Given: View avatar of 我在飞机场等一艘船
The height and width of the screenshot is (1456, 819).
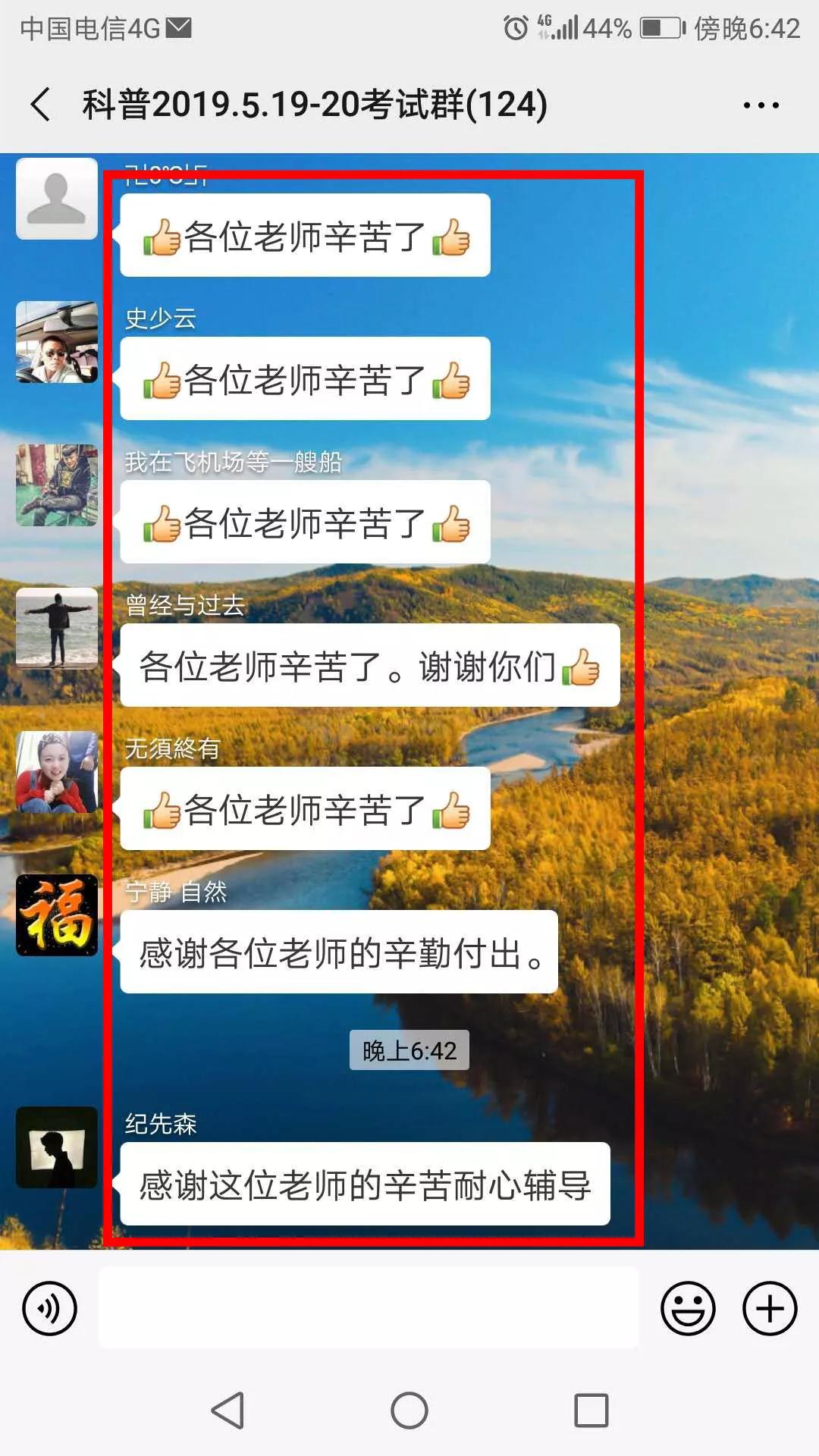Looking at the screenshot, I should point(57,485).
